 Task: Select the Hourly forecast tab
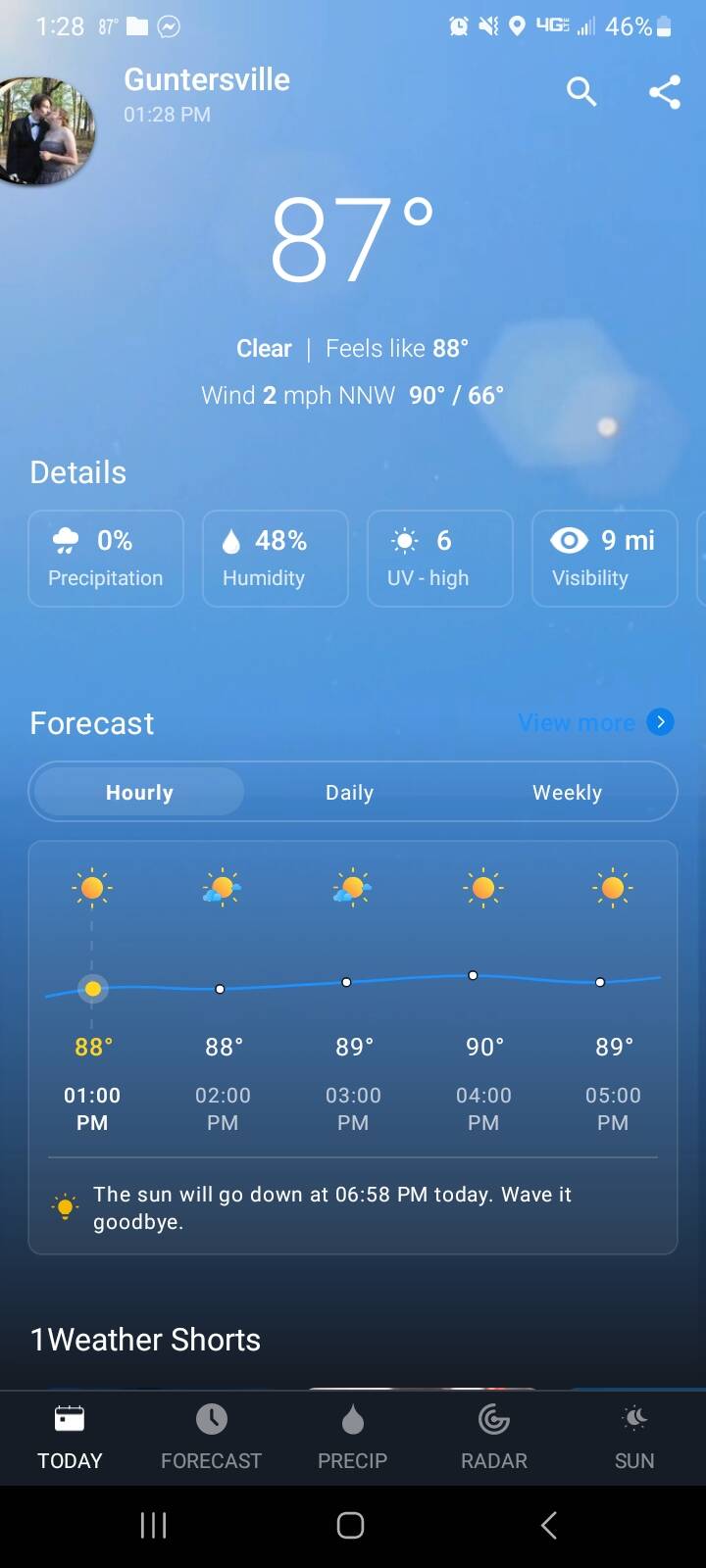[x=138, y=792]
